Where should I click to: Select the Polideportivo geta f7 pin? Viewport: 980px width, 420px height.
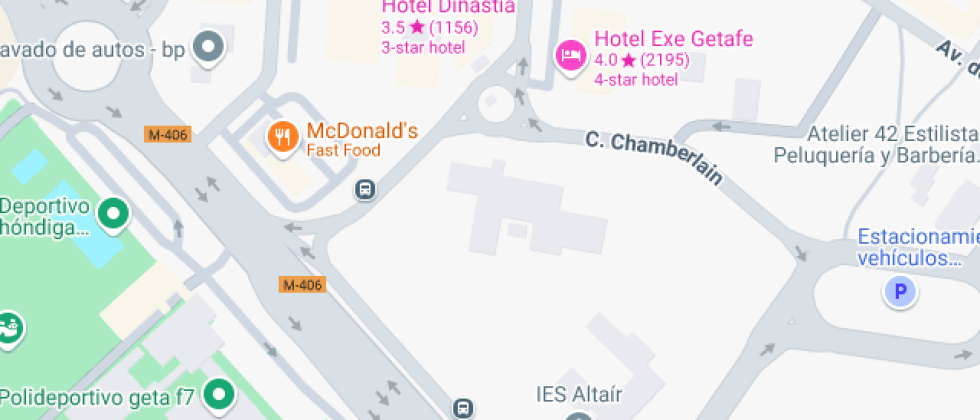(x=219, y=396)
